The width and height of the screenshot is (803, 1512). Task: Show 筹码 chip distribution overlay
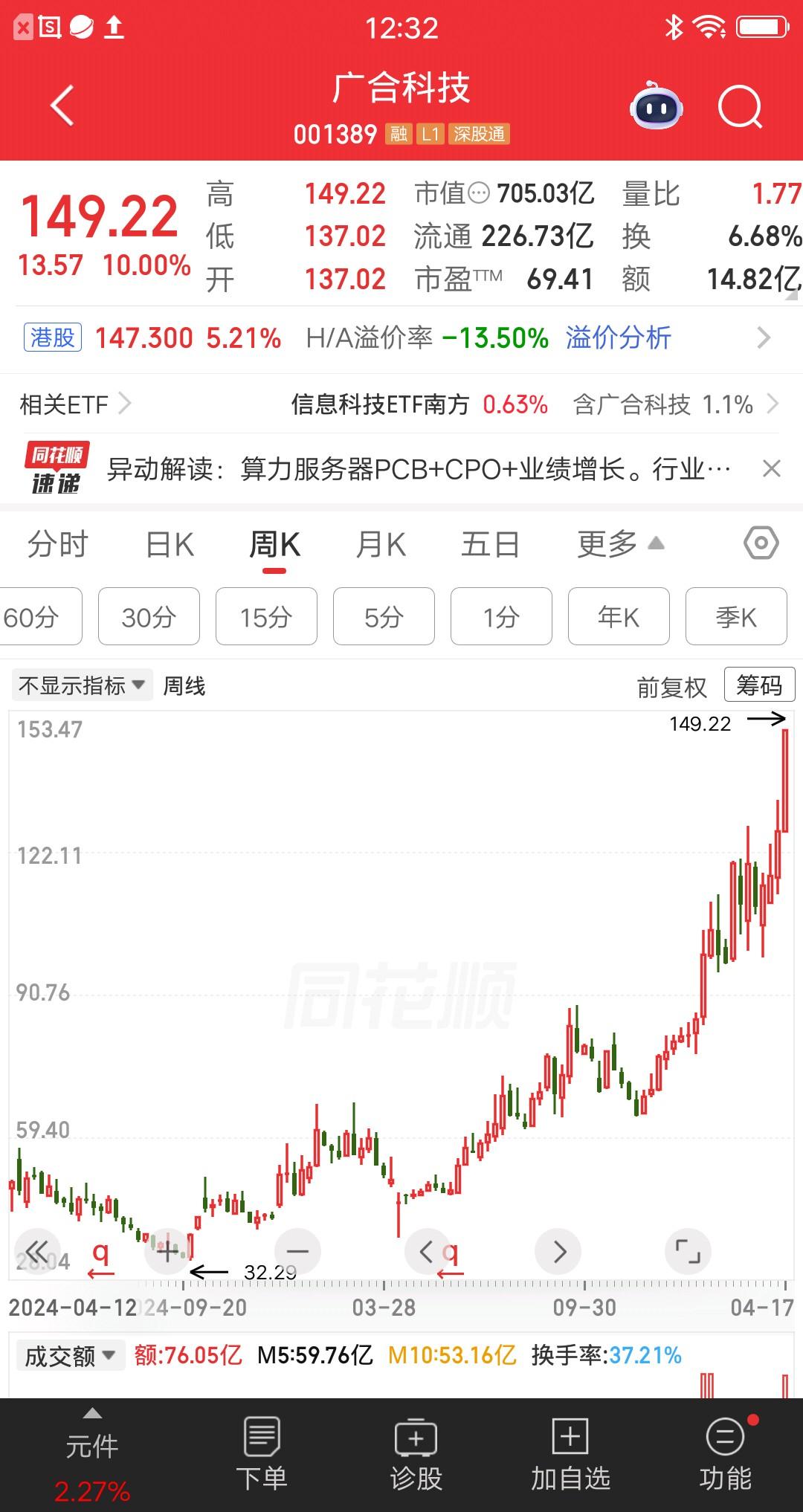(x=758, y=684)
